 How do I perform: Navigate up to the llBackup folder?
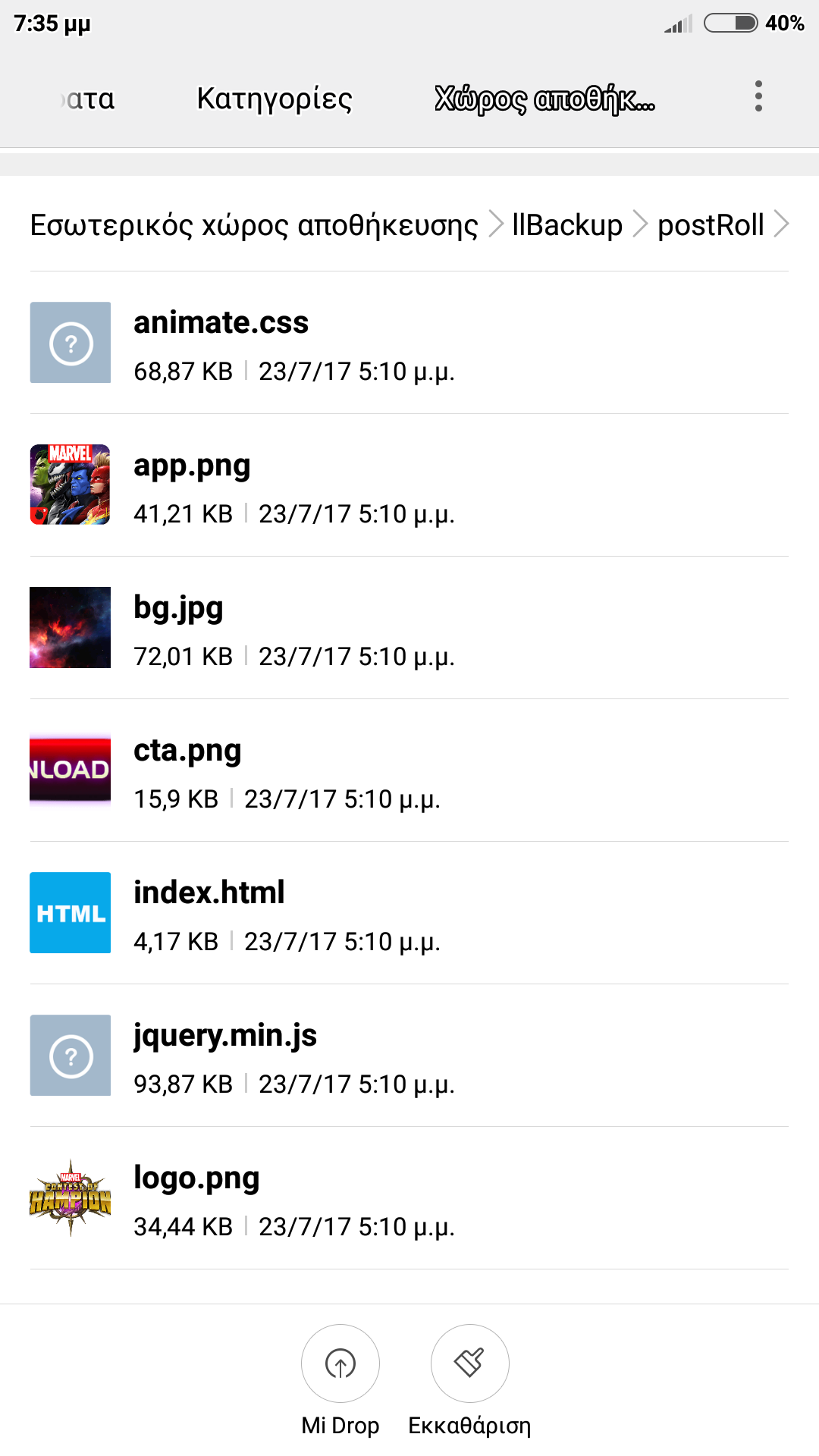567,225
